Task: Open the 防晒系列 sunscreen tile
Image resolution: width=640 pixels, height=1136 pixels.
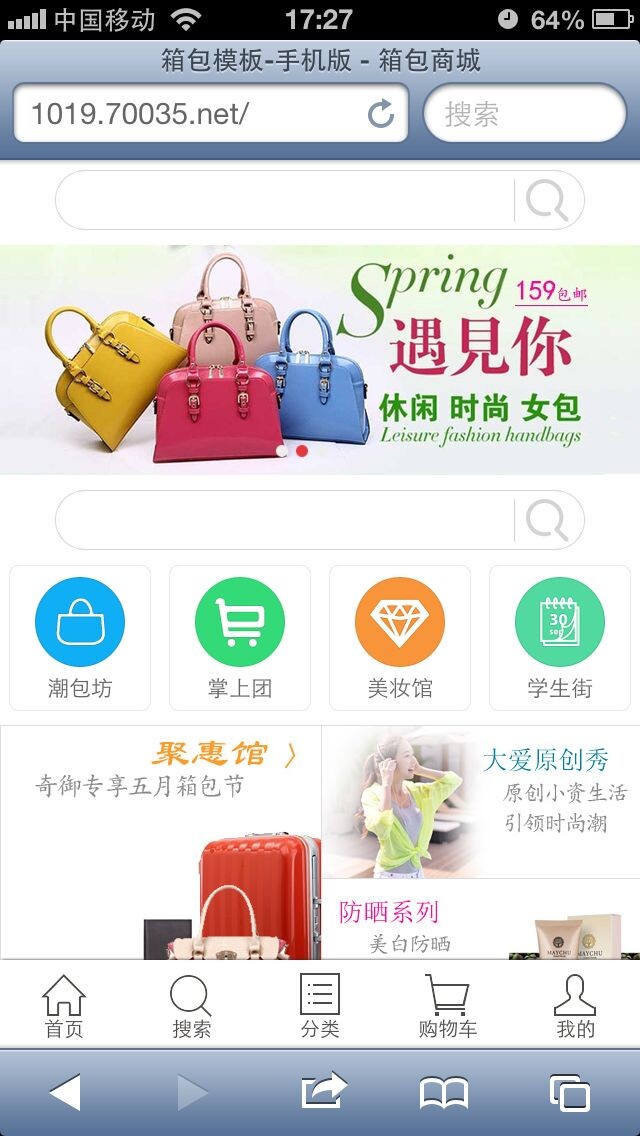Action: tap(481, 920)
